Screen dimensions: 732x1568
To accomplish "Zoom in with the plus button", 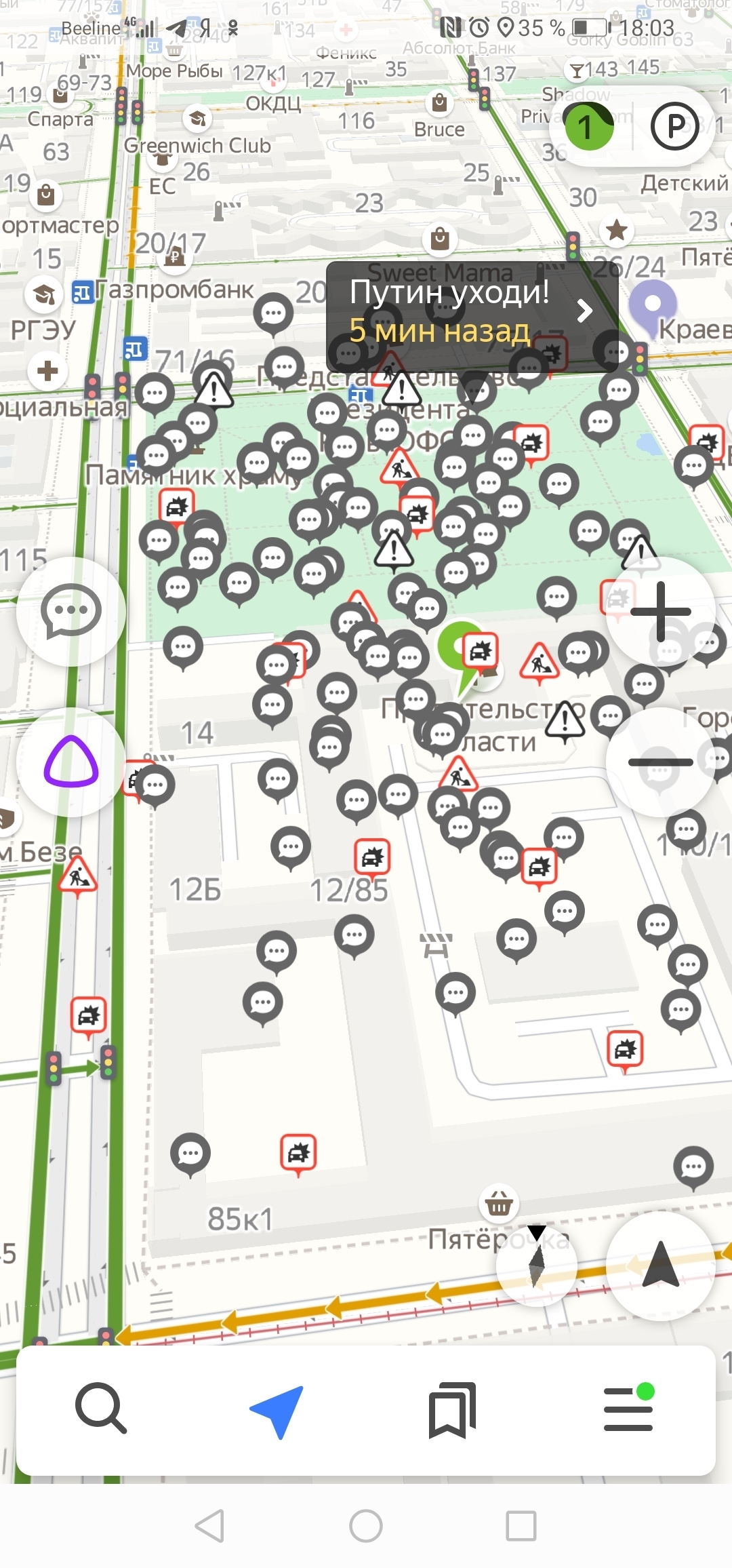I will click(x=660, y=611).
